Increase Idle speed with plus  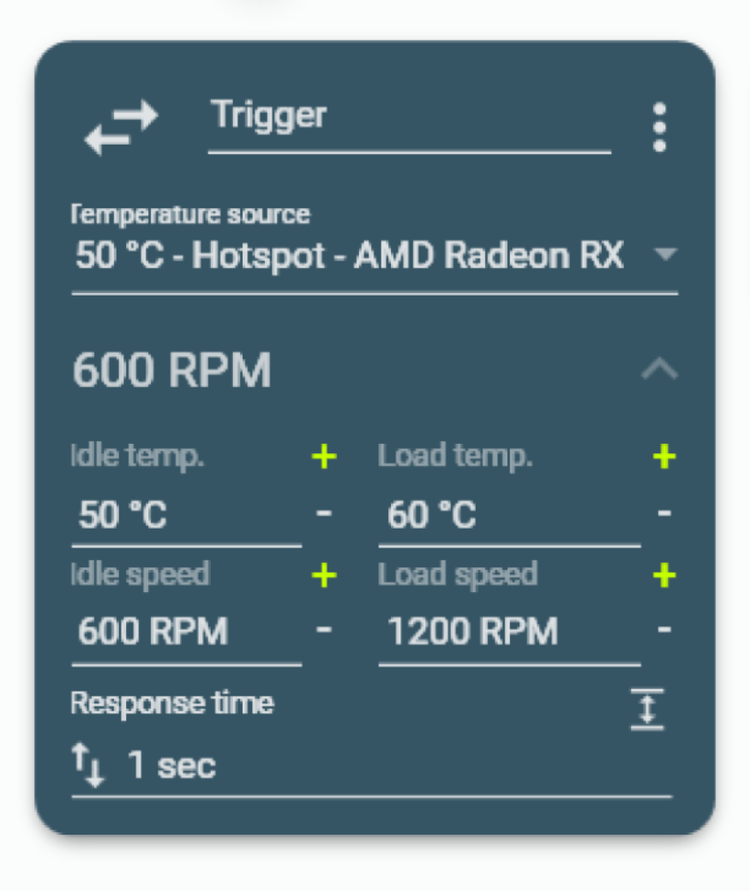pos(324,576)
